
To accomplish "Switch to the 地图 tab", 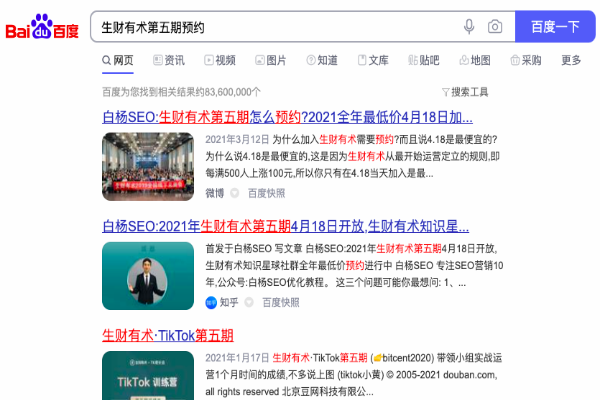I will tap(473, 60).
